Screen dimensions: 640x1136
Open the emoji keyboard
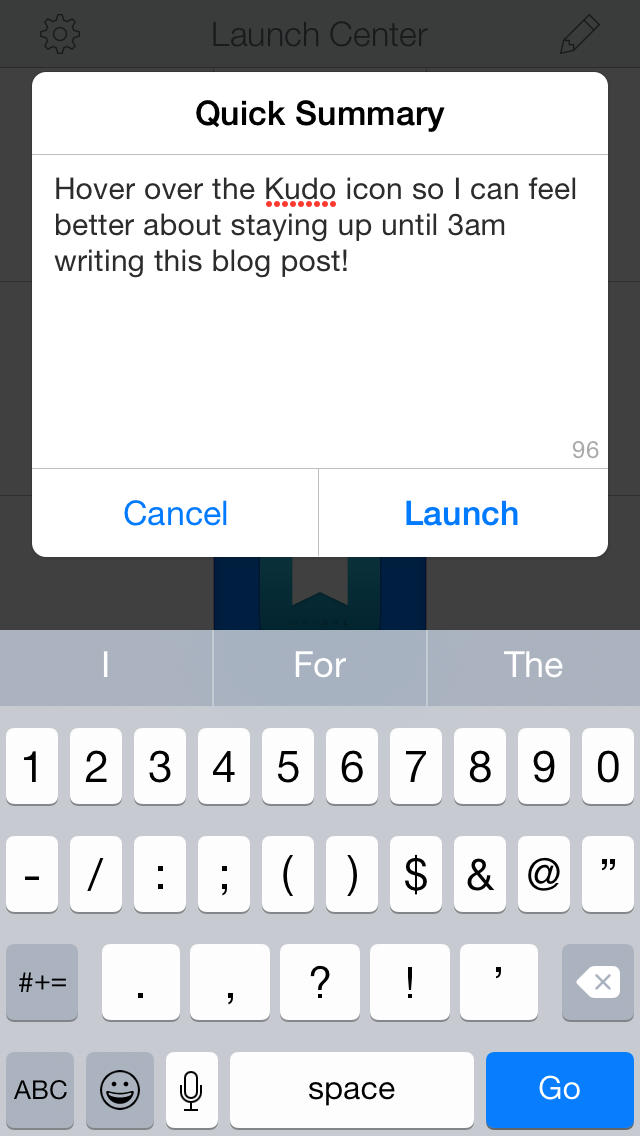point(120,1088)
